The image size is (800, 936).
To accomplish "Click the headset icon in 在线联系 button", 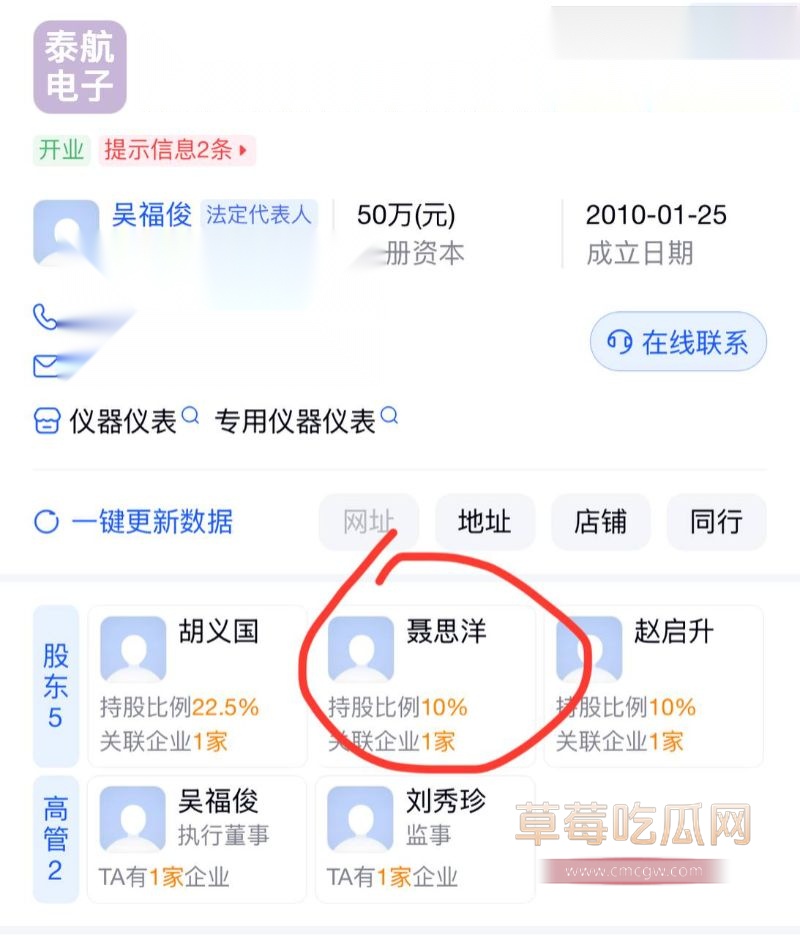I will point(617,341).
